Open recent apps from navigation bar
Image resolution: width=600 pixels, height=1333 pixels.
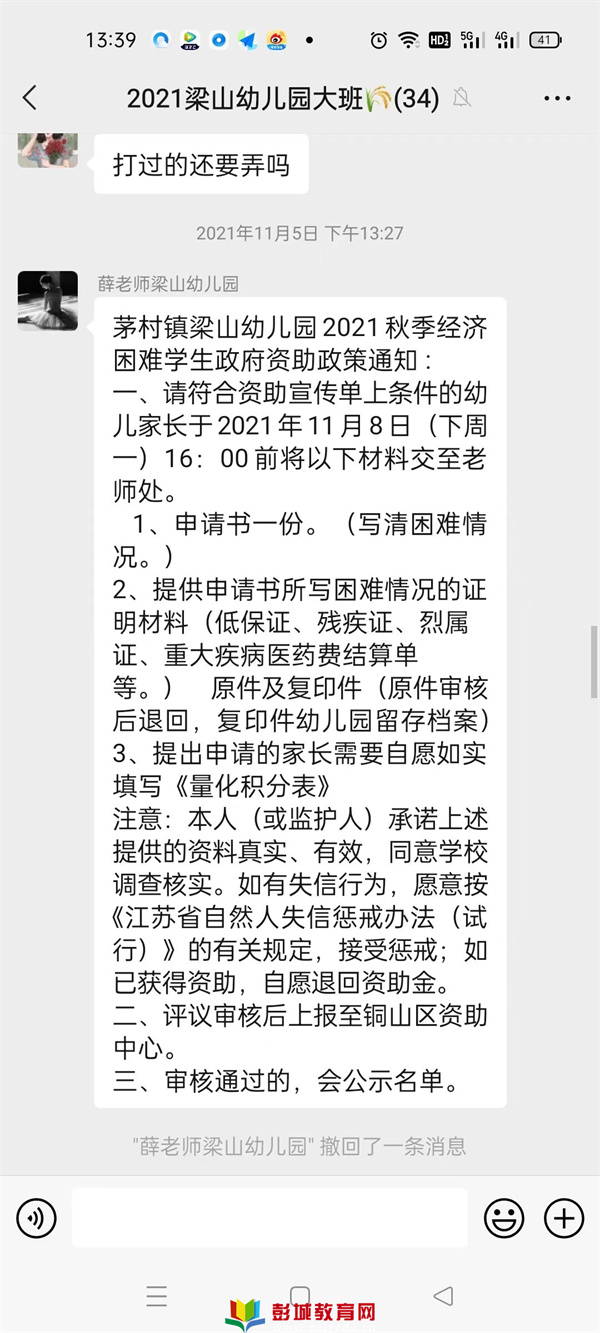pyautogui.click(x=157, y=1297)
